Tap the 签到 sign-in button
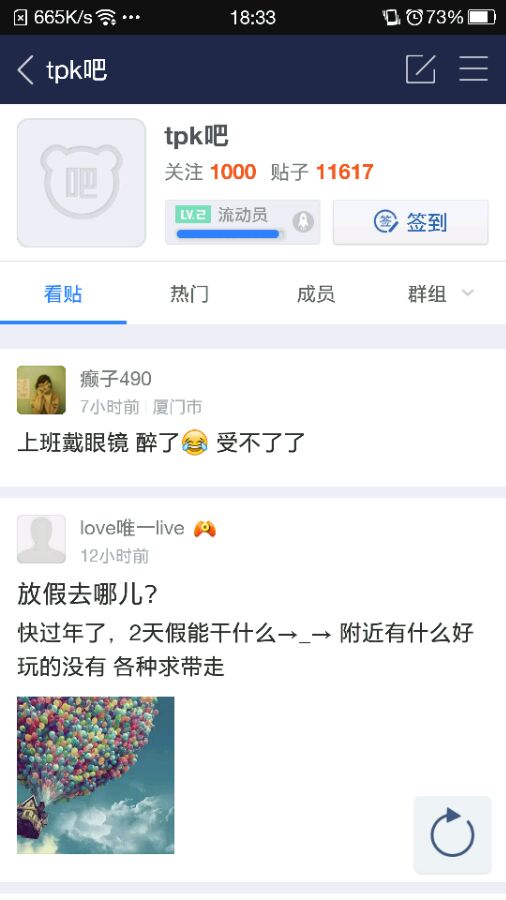Viewport: 506px width, 900px height. coord(411,222)
